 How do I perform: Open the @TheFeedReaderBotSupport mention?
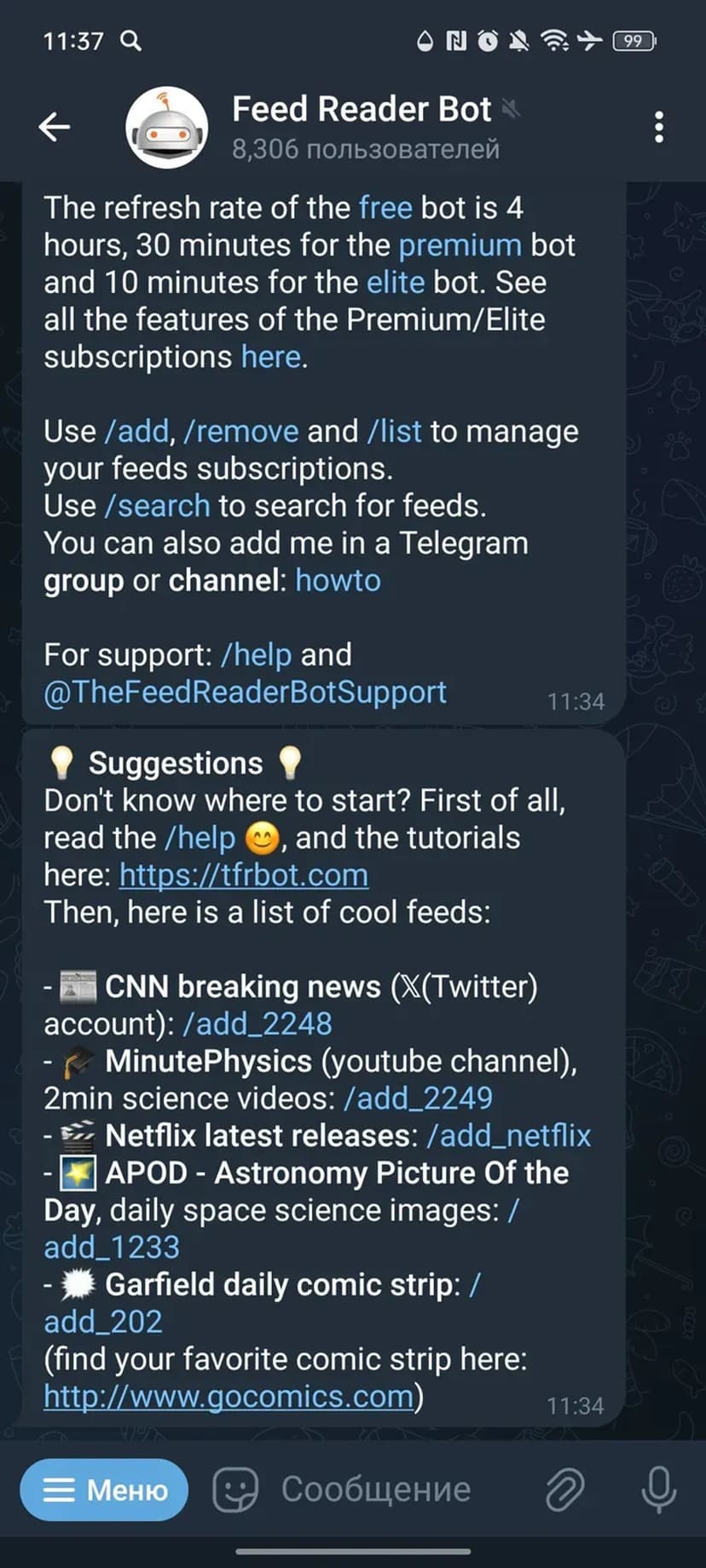click(246, 692)
